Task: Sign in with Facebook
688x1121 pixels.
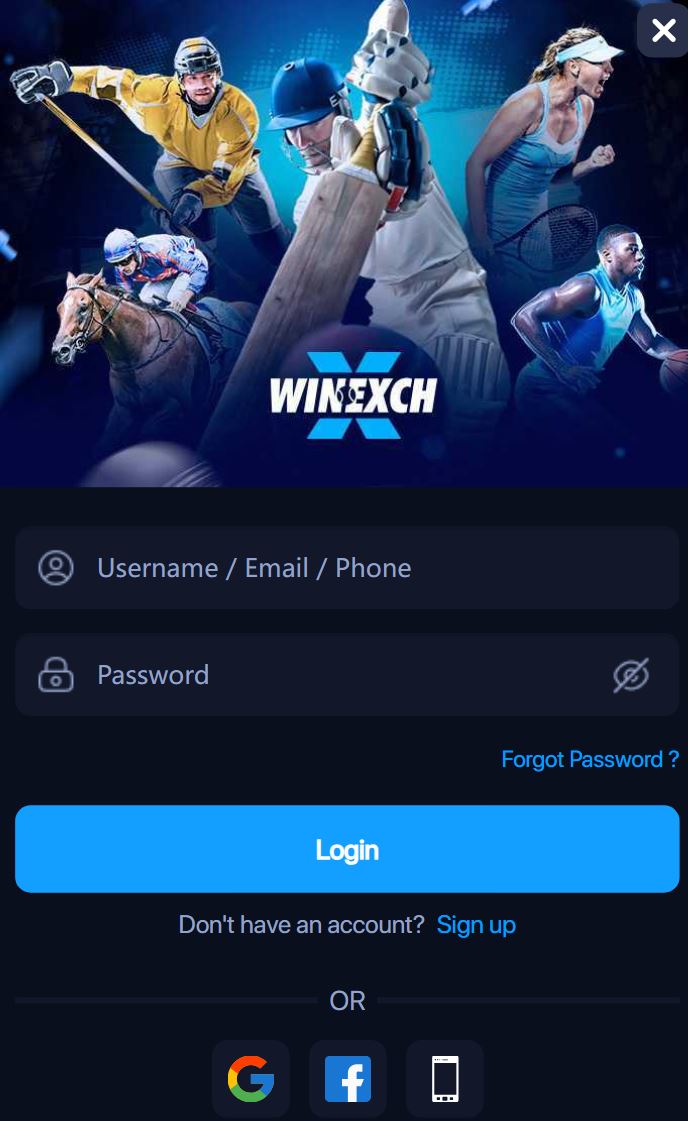Action: [x=348, y=1079]
